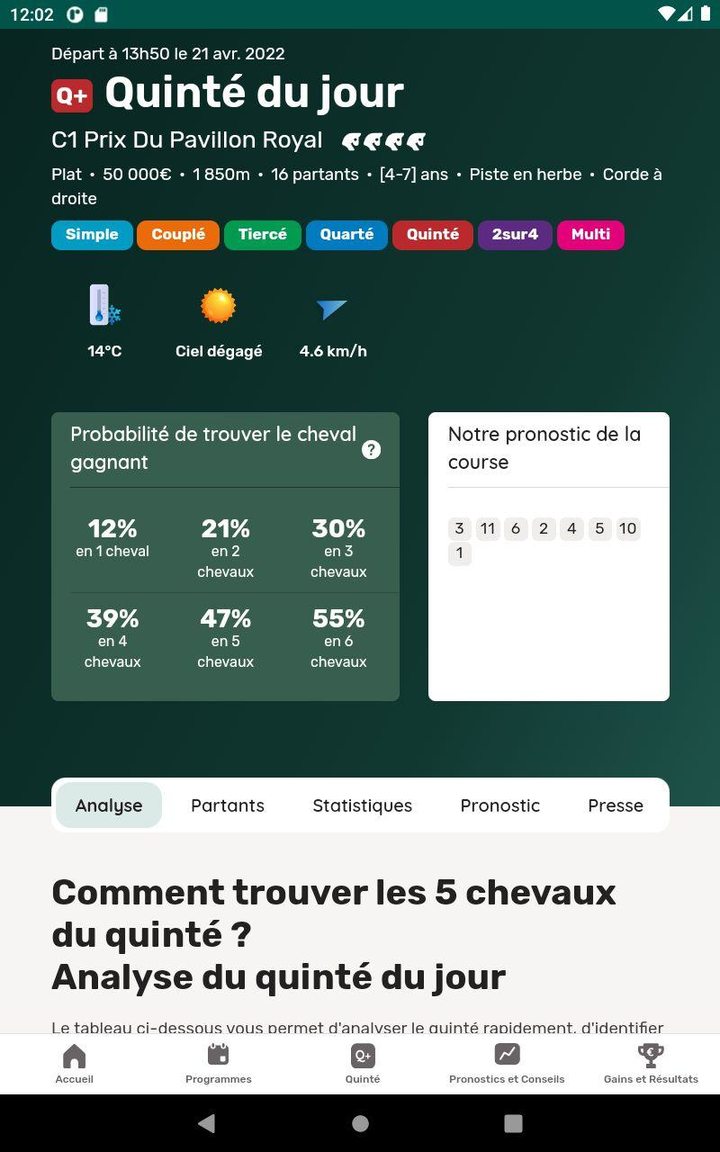Tap the system home button

click(x=360, y=1123)
